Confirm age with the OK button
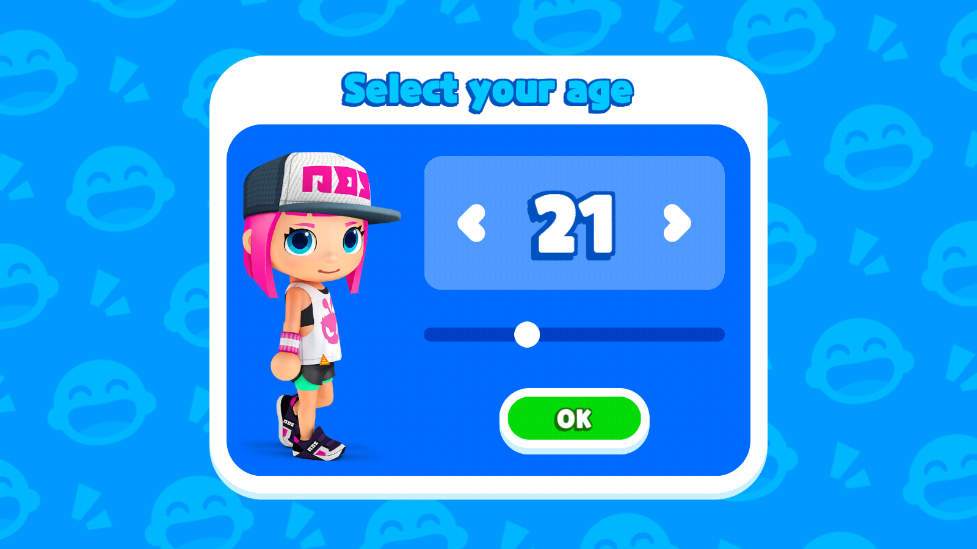The image size is (977, 549). pos(574,419)
